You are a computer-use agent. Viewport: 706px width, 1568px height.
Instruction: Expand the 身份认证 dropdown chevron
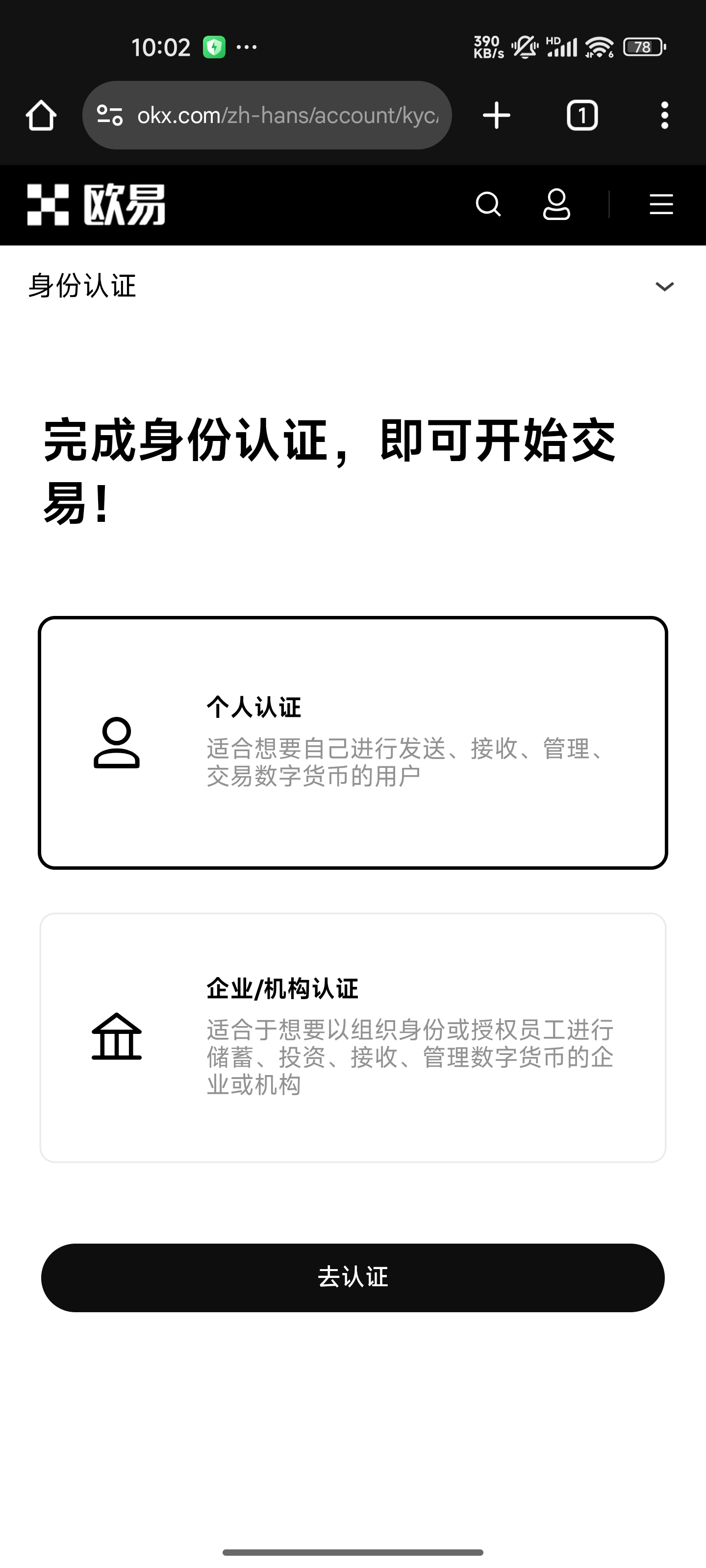click(x=664, y=286)
